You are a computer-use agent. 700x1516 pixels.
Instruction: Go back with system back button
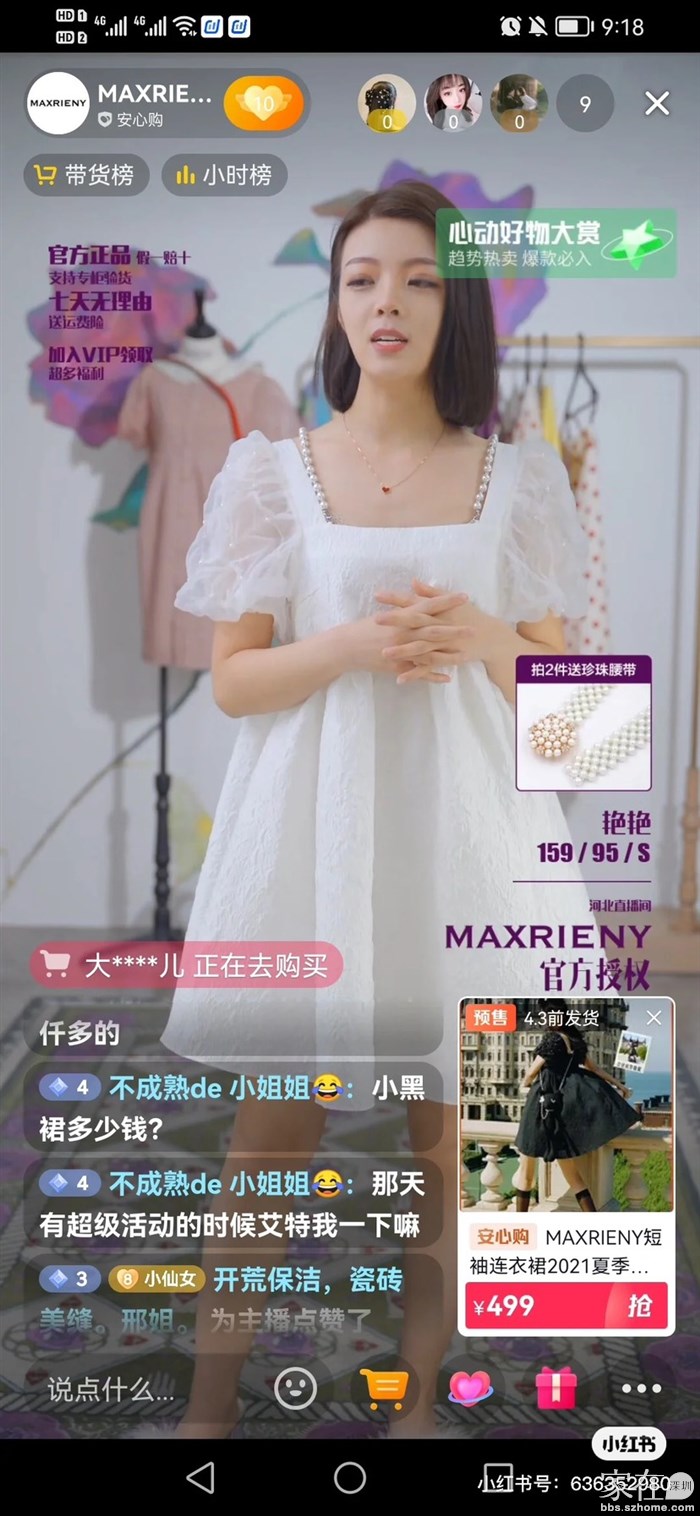point(200,1478)
